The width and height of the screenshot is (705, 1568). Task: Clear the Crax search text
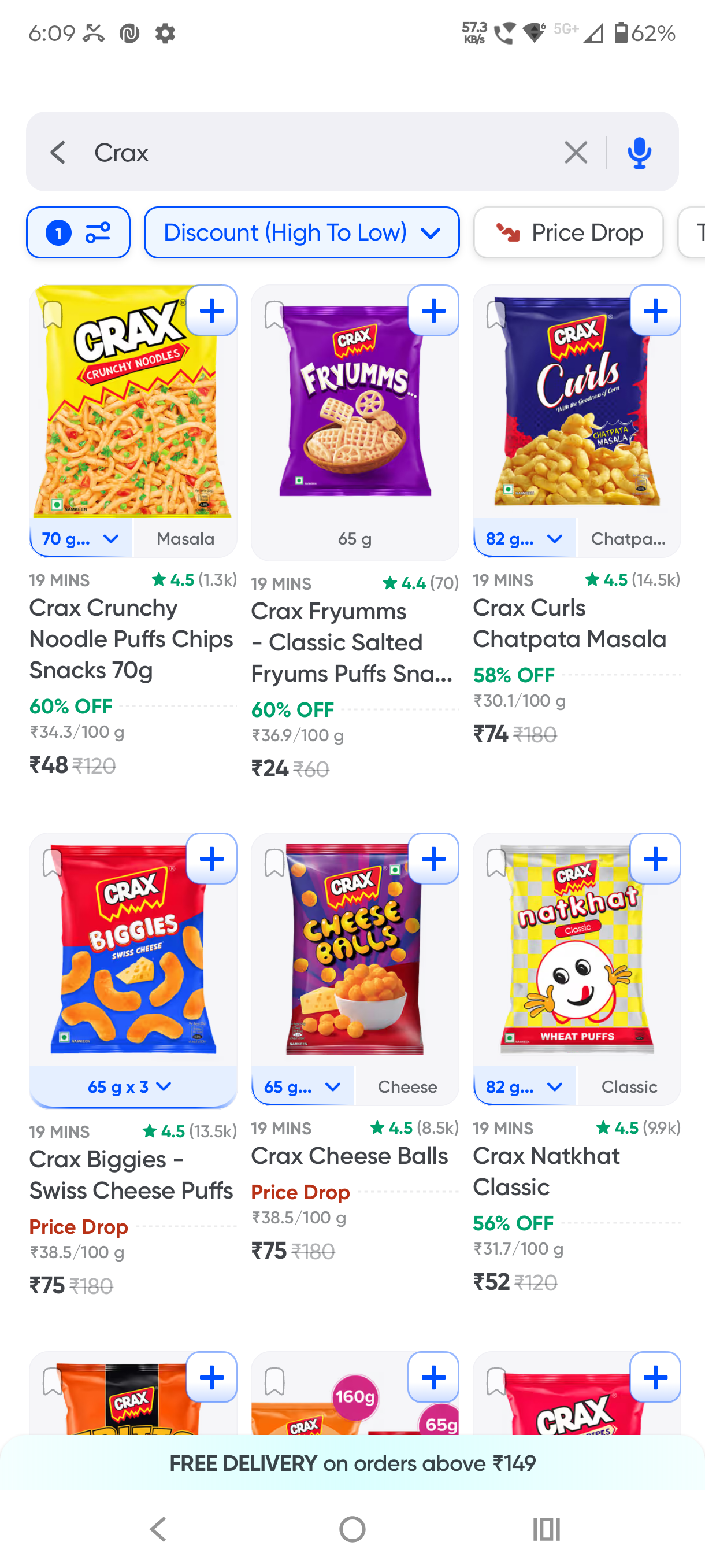pos(575,152)
